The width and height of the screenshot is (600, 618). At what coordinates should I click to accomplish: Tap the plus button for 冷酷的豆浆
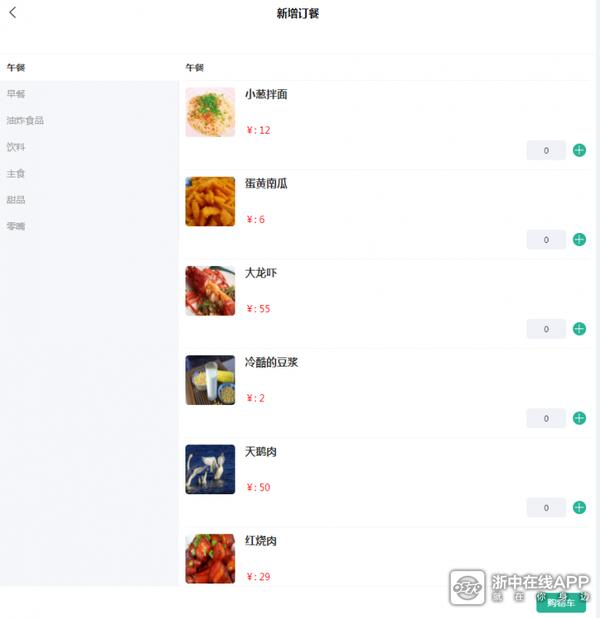[579, 418]
